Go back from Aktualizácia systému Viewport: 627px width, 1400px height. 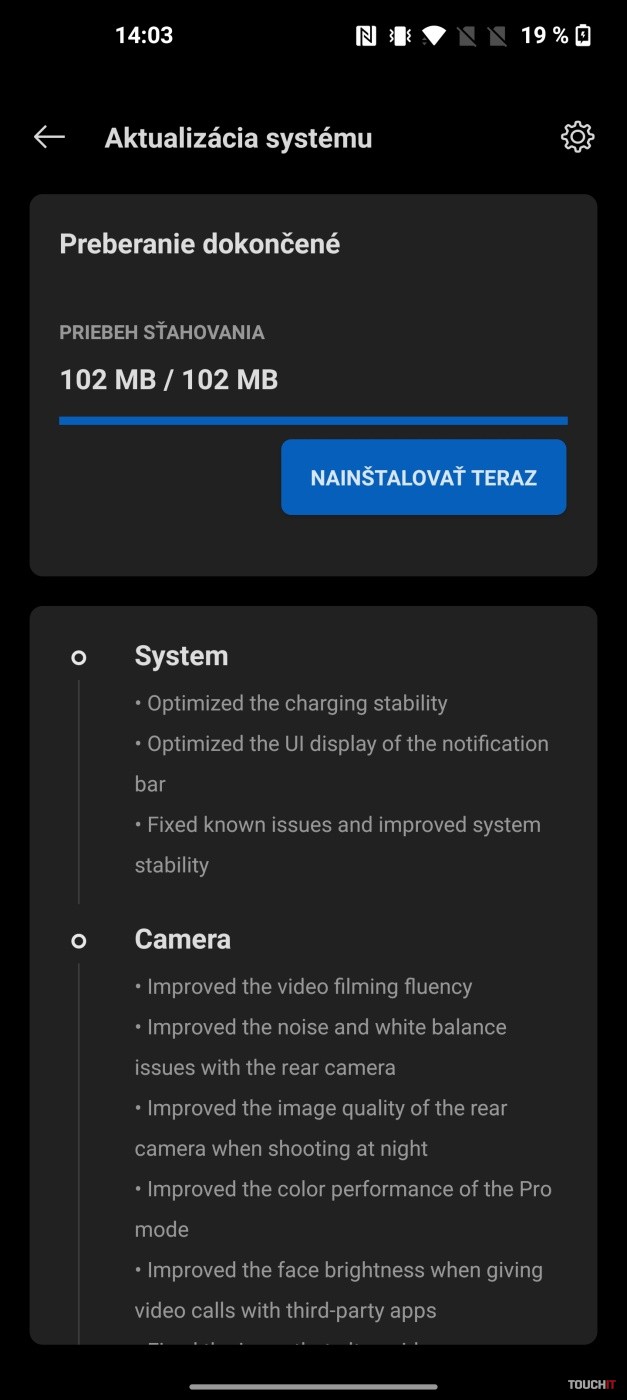click(x=49, y=137)
